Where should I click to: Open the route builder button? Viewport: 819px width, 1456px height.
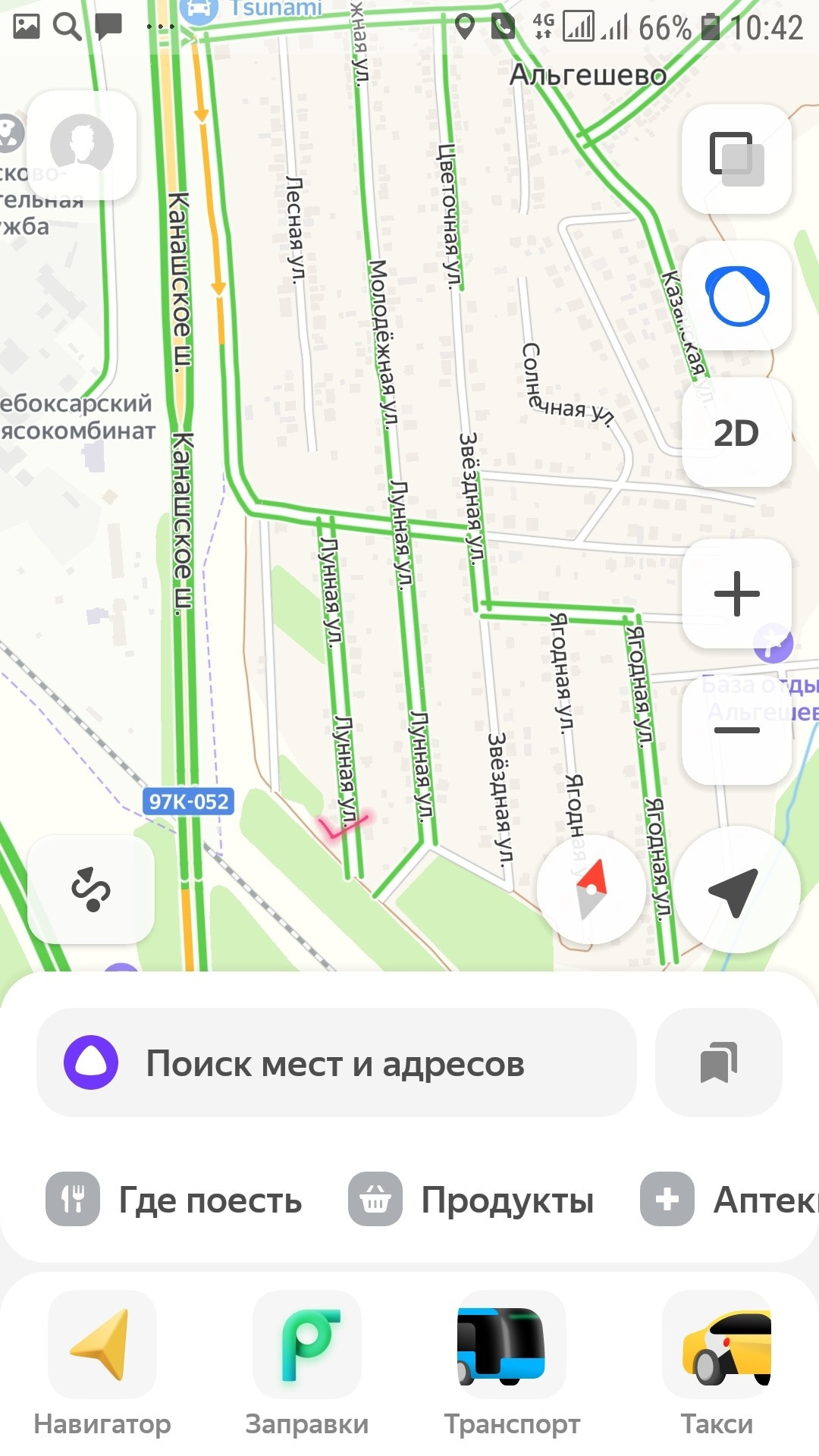click(x=91, y=889)
